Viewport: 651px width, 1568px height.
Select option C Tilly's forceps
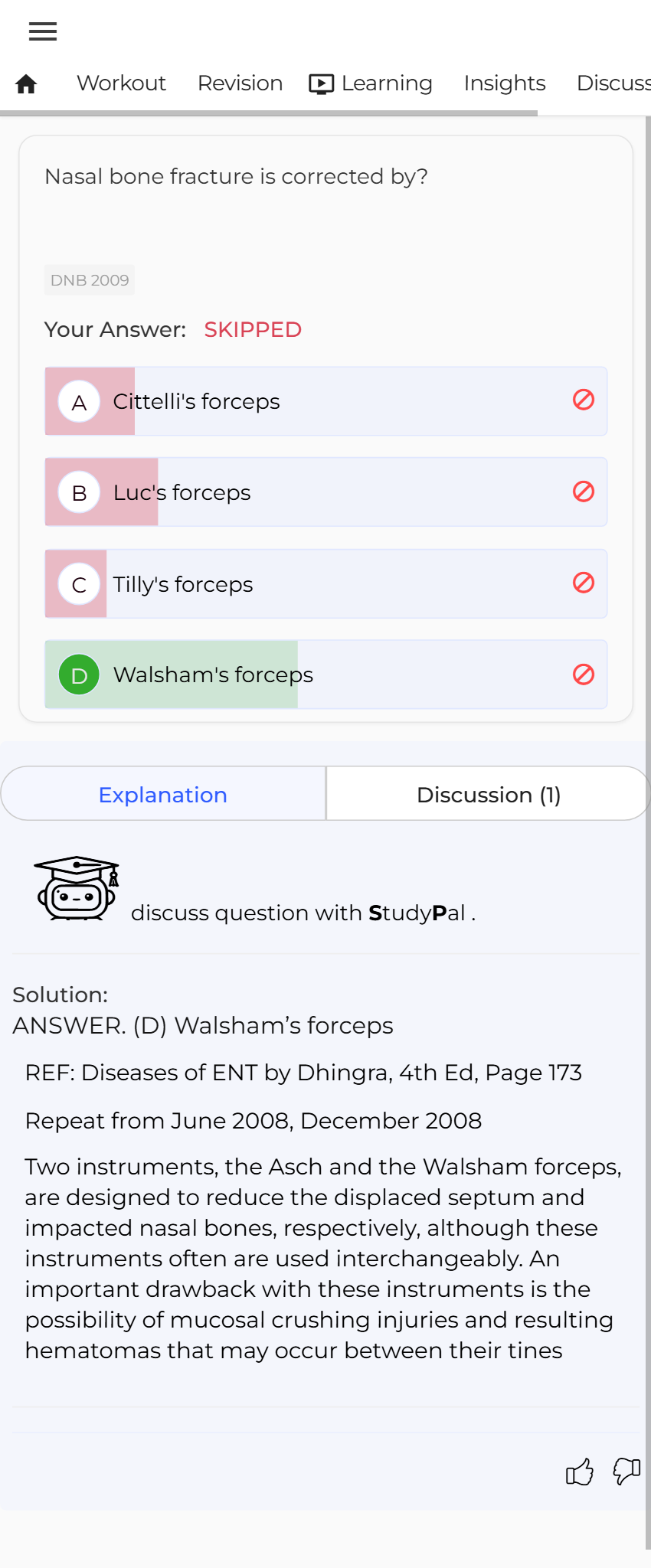tap(306, 584)
